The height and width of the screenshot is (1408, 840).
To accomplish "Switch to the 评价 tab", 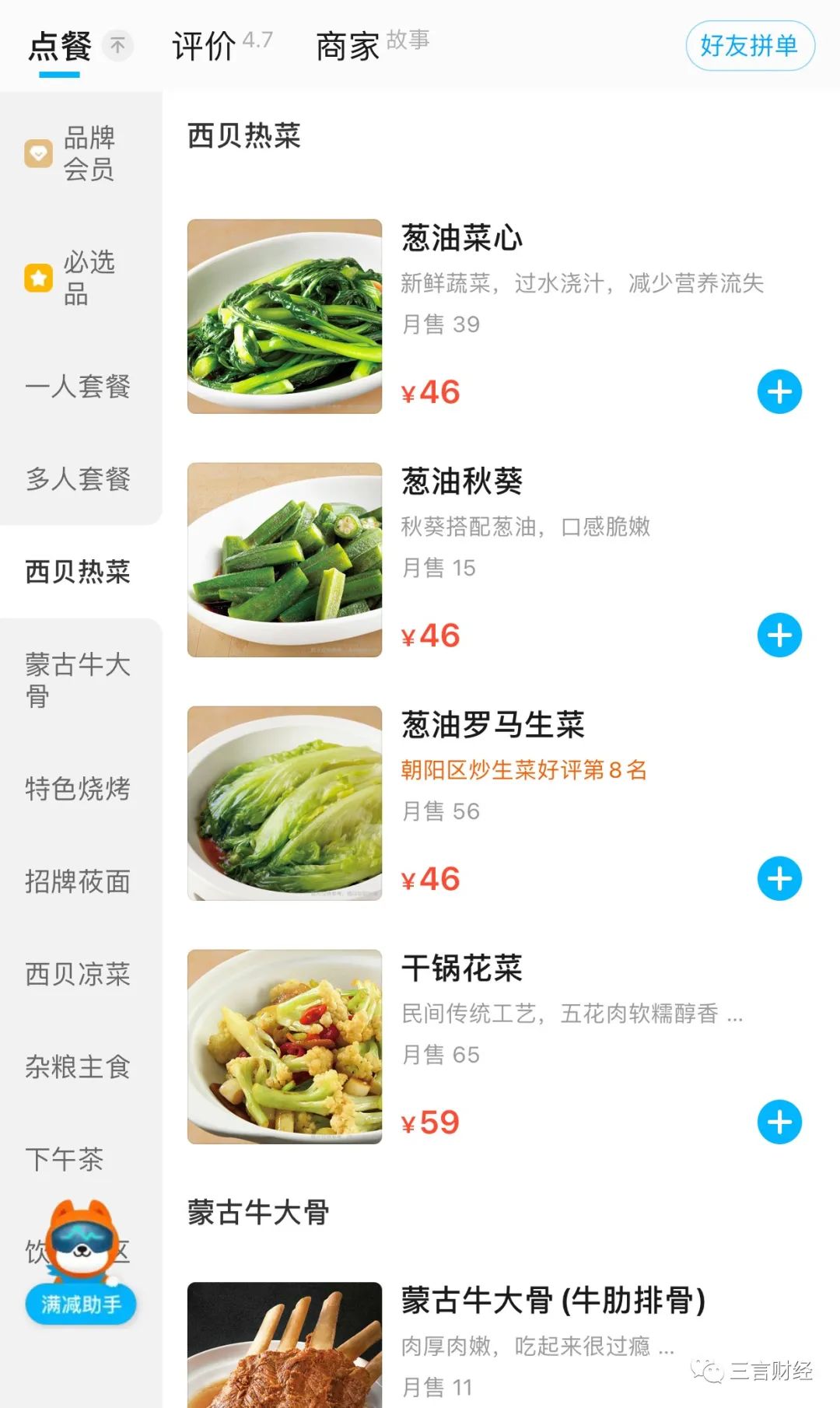I will 204,46.
